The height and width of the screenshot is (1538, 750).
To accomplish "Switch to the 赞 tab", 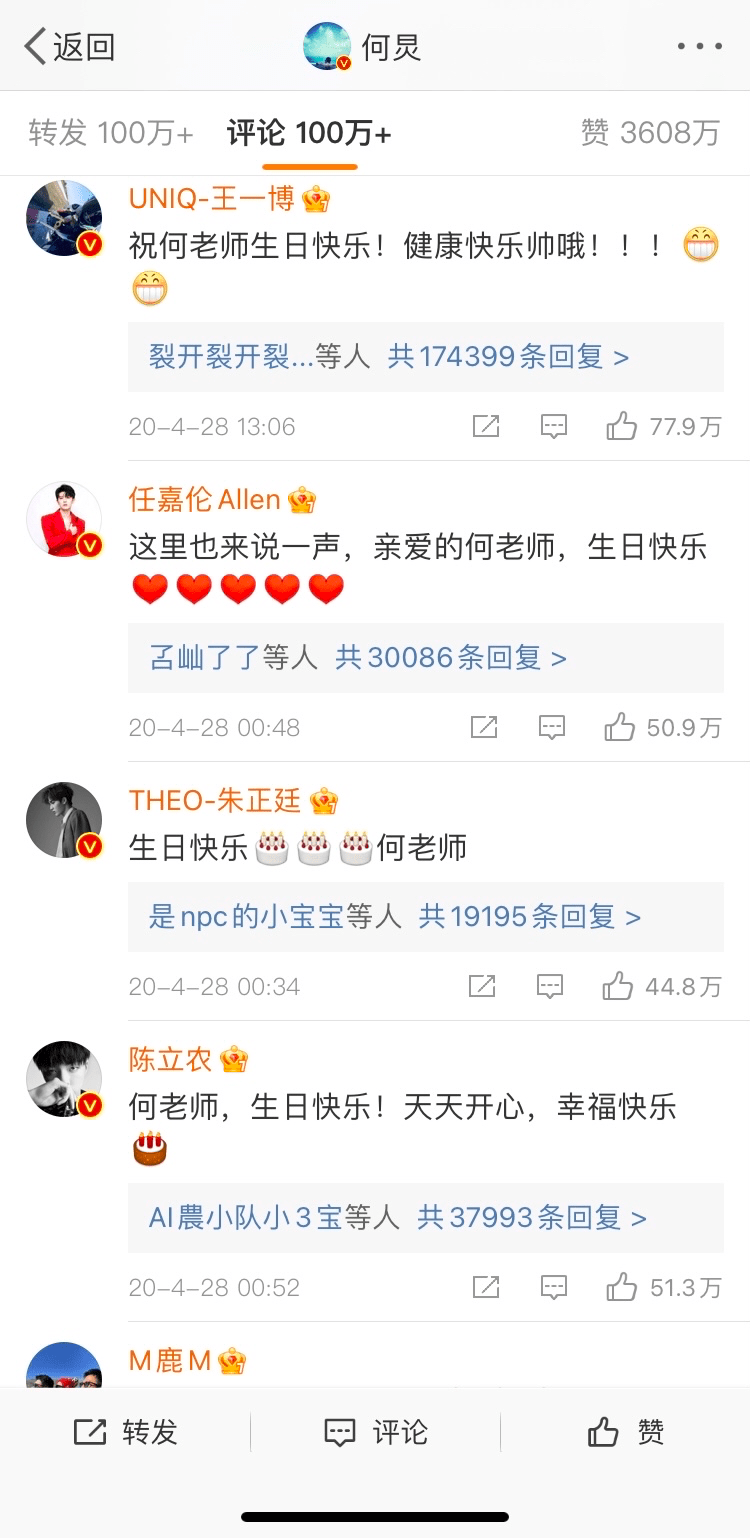I will (650, 133).
